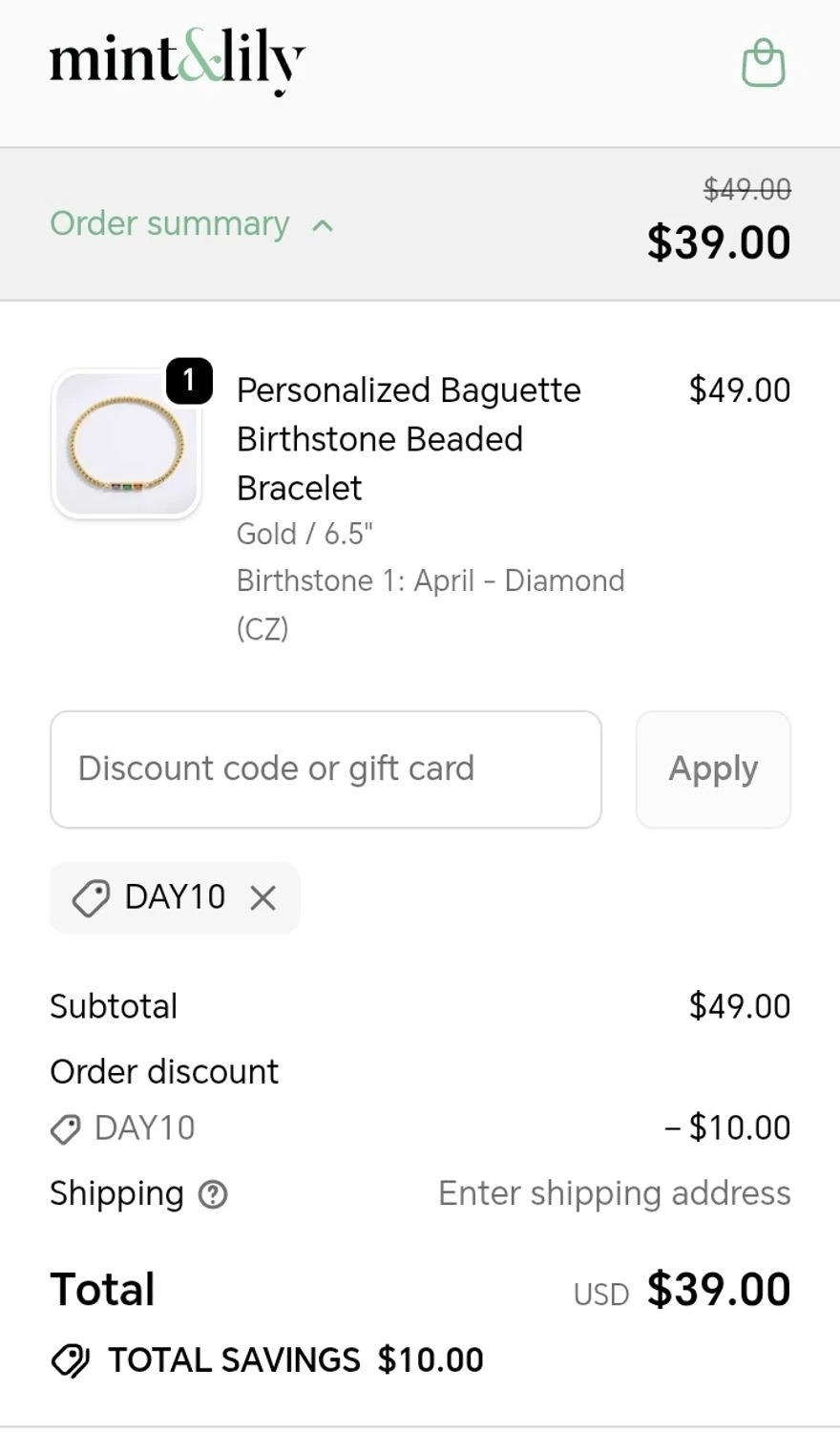This screenshot has width=840, height=1432.
Task: Focus the discount code or gift card field
Action: point(325,769)
